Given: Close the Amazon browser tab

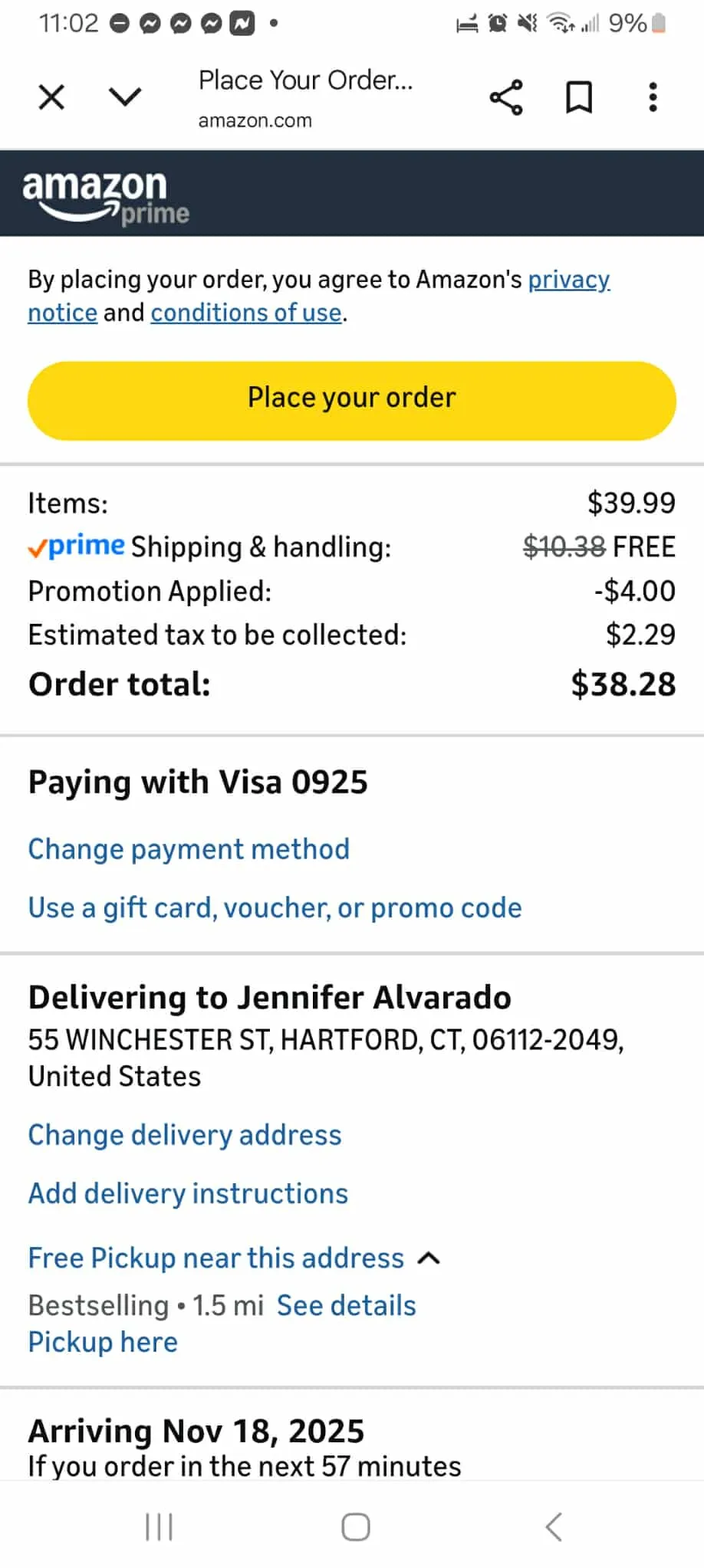Looking at the screenshot, I should pyautogui.click(x=51, y=97).
